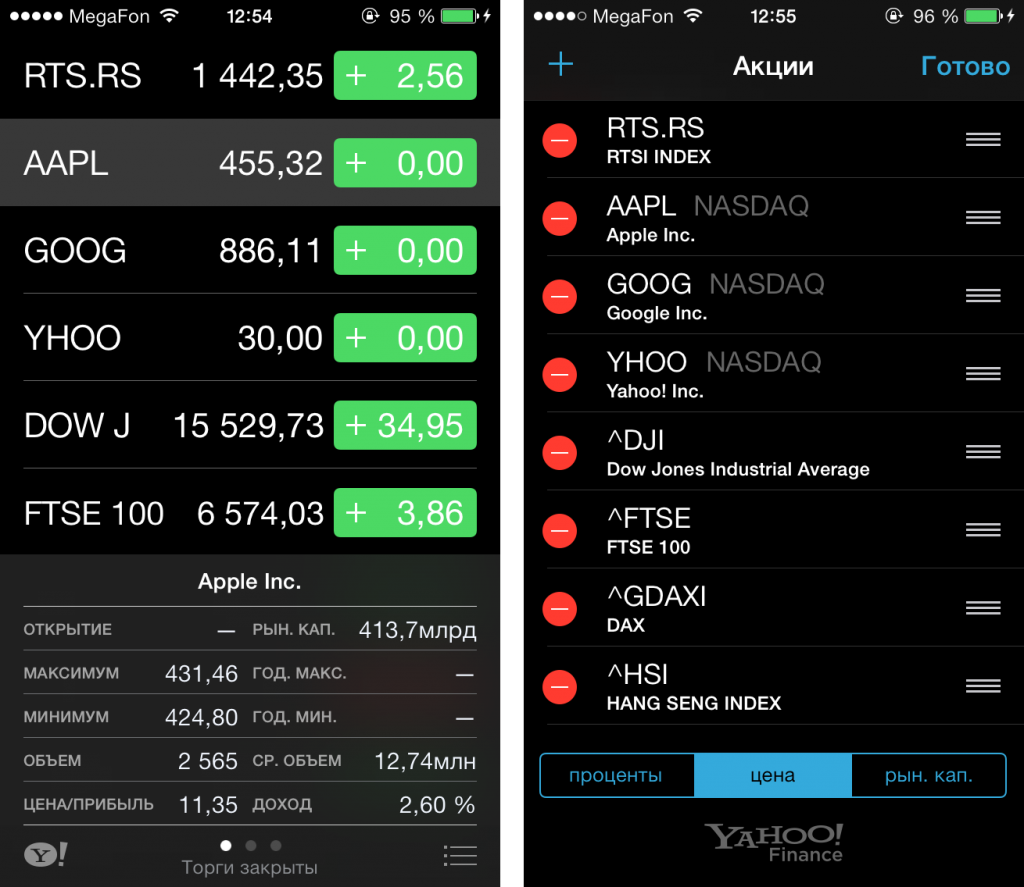Switch display to проценты
The width and height of the screenshot is (1024, 887).
(x=616, y=775)
